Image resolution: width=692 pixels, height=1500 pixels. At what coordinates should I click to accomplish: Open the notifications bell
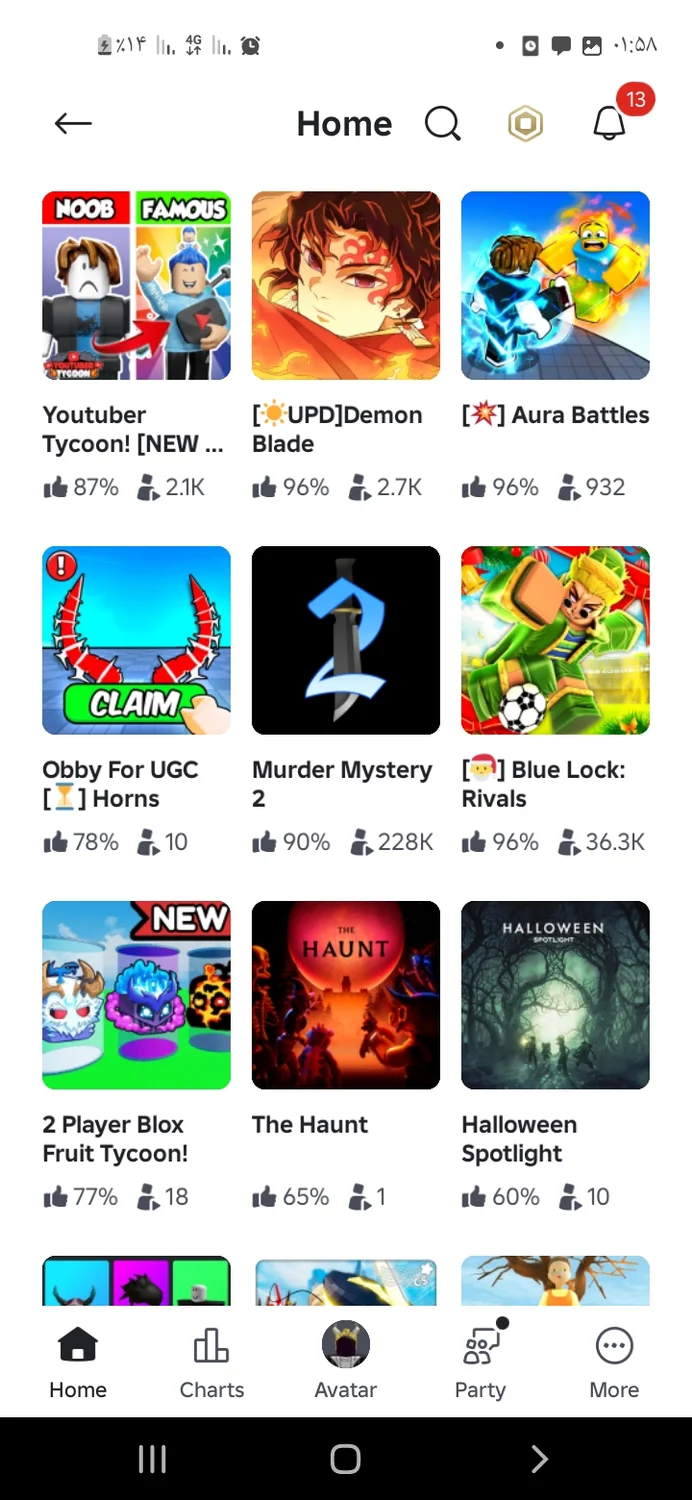(x=609, y=123)
